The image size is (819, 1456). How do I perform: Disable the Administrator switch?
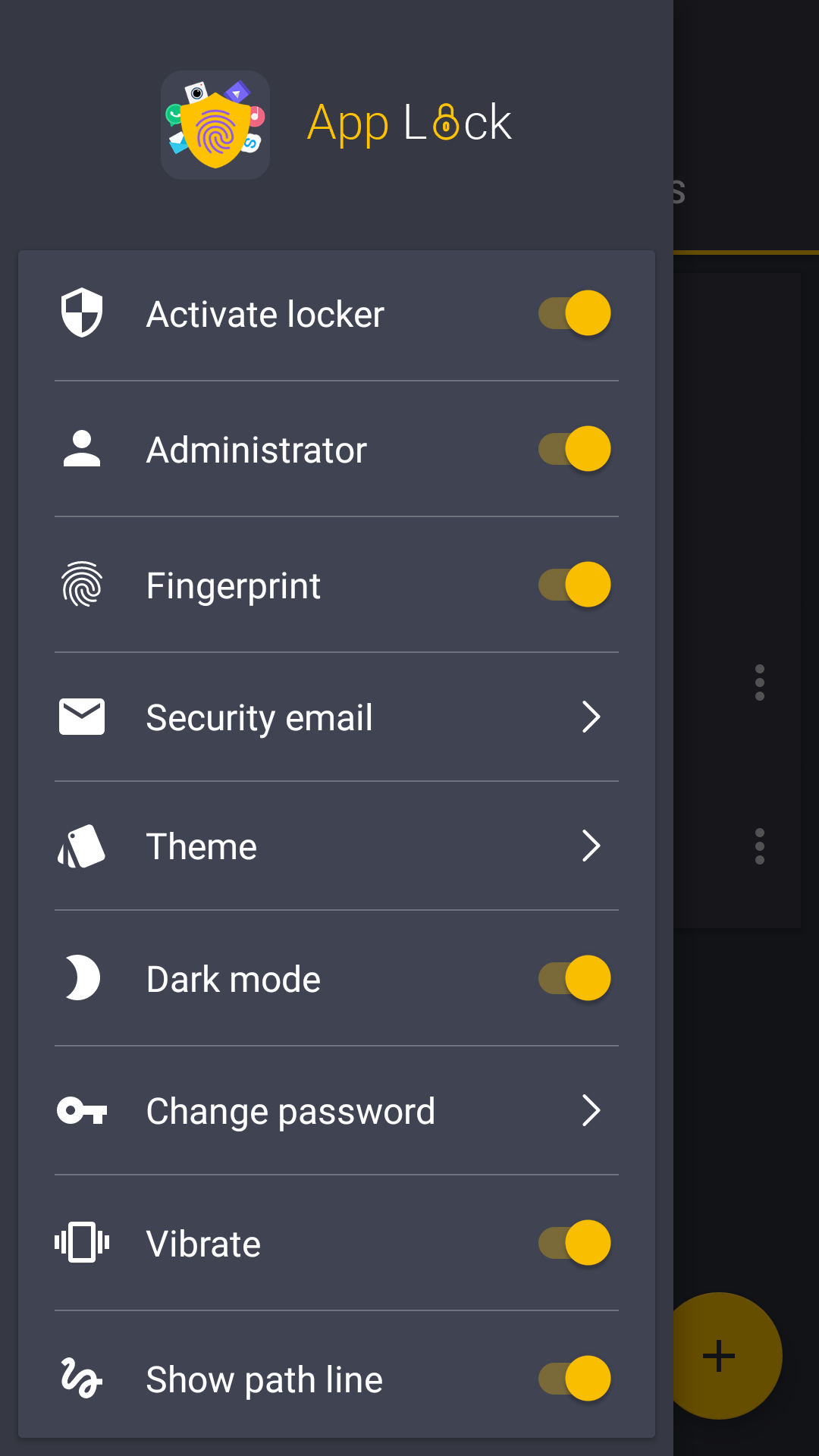575,449
